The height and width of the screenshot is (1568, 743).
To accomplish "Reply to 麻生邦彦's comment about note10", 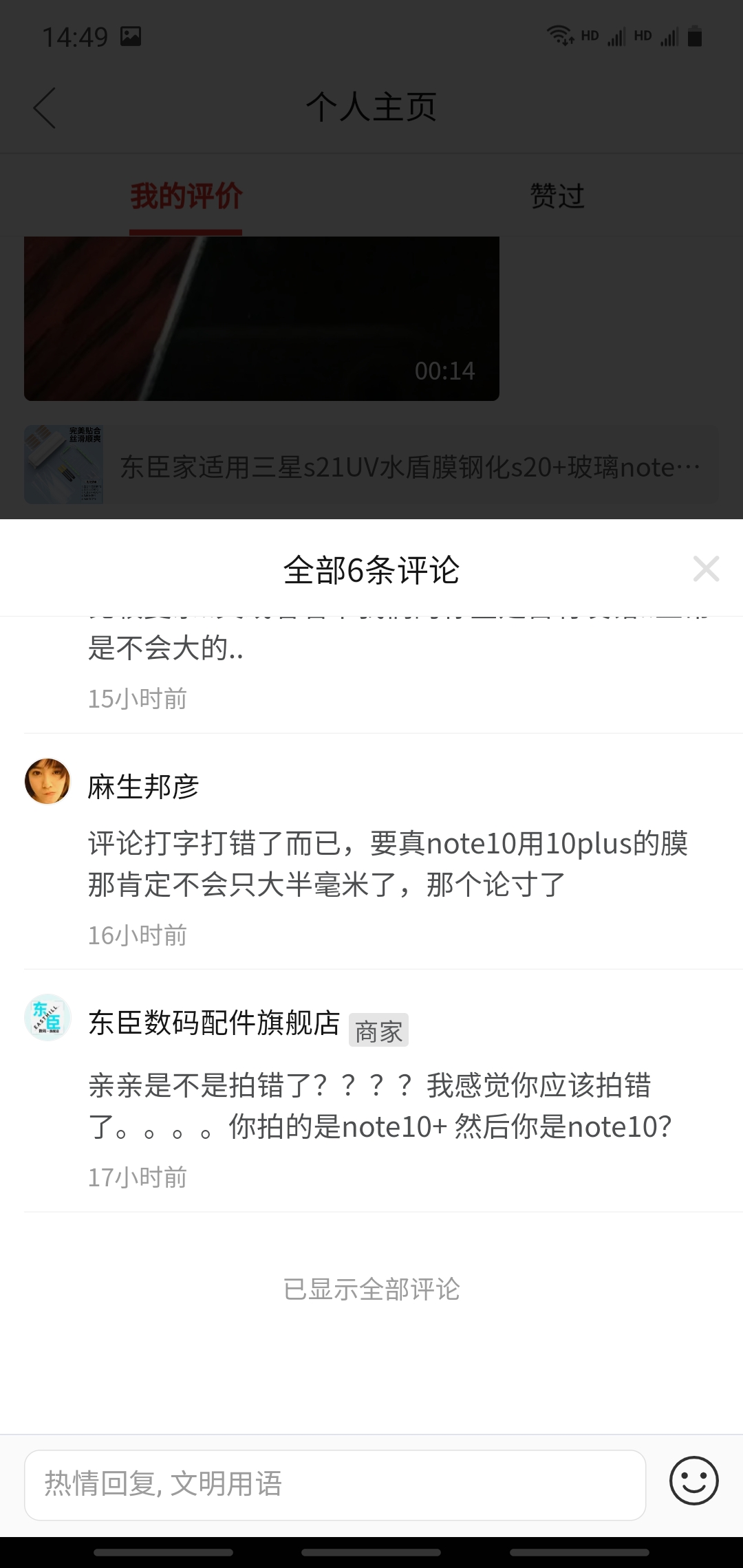I will [x=388, y=864].
